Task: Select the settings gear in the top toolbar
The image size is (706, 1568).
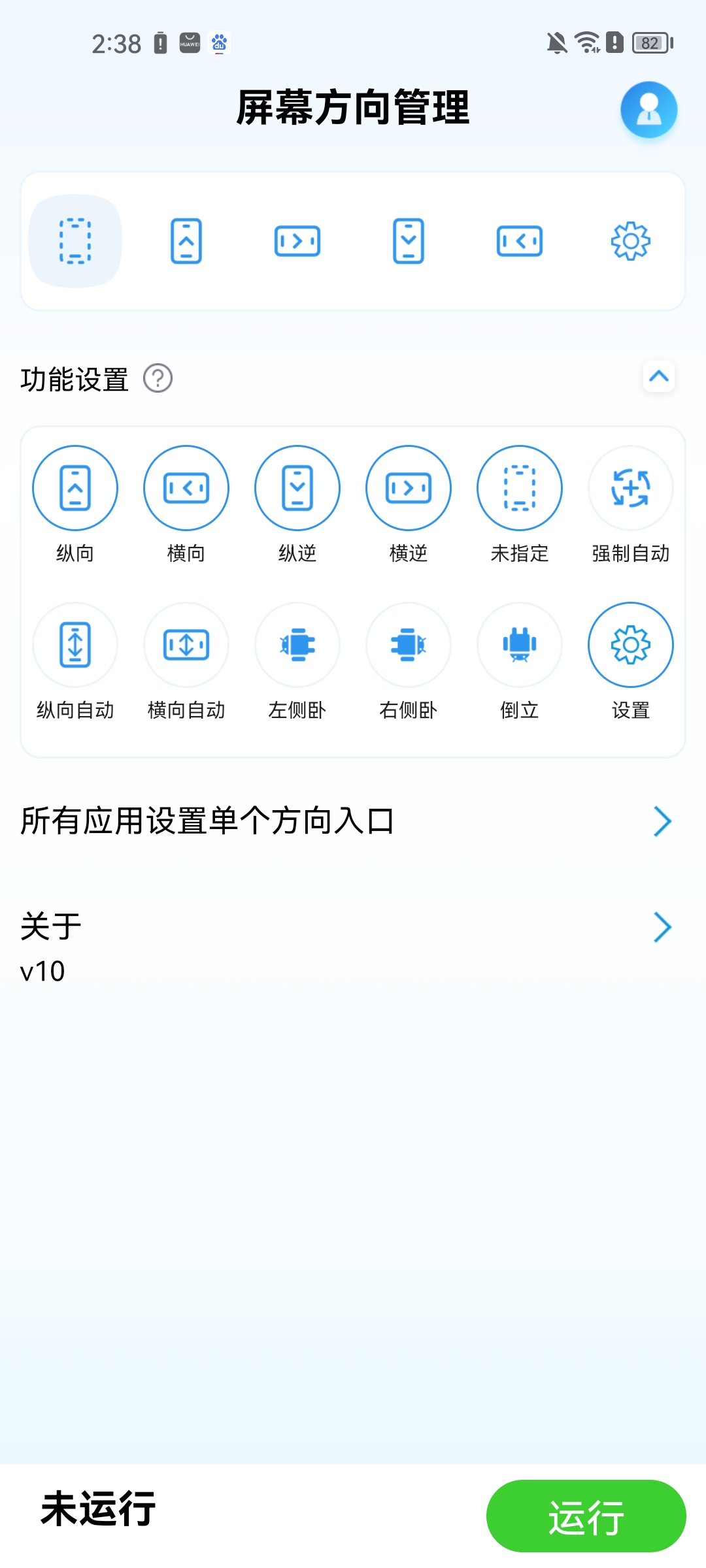Action: pos(631,240)
